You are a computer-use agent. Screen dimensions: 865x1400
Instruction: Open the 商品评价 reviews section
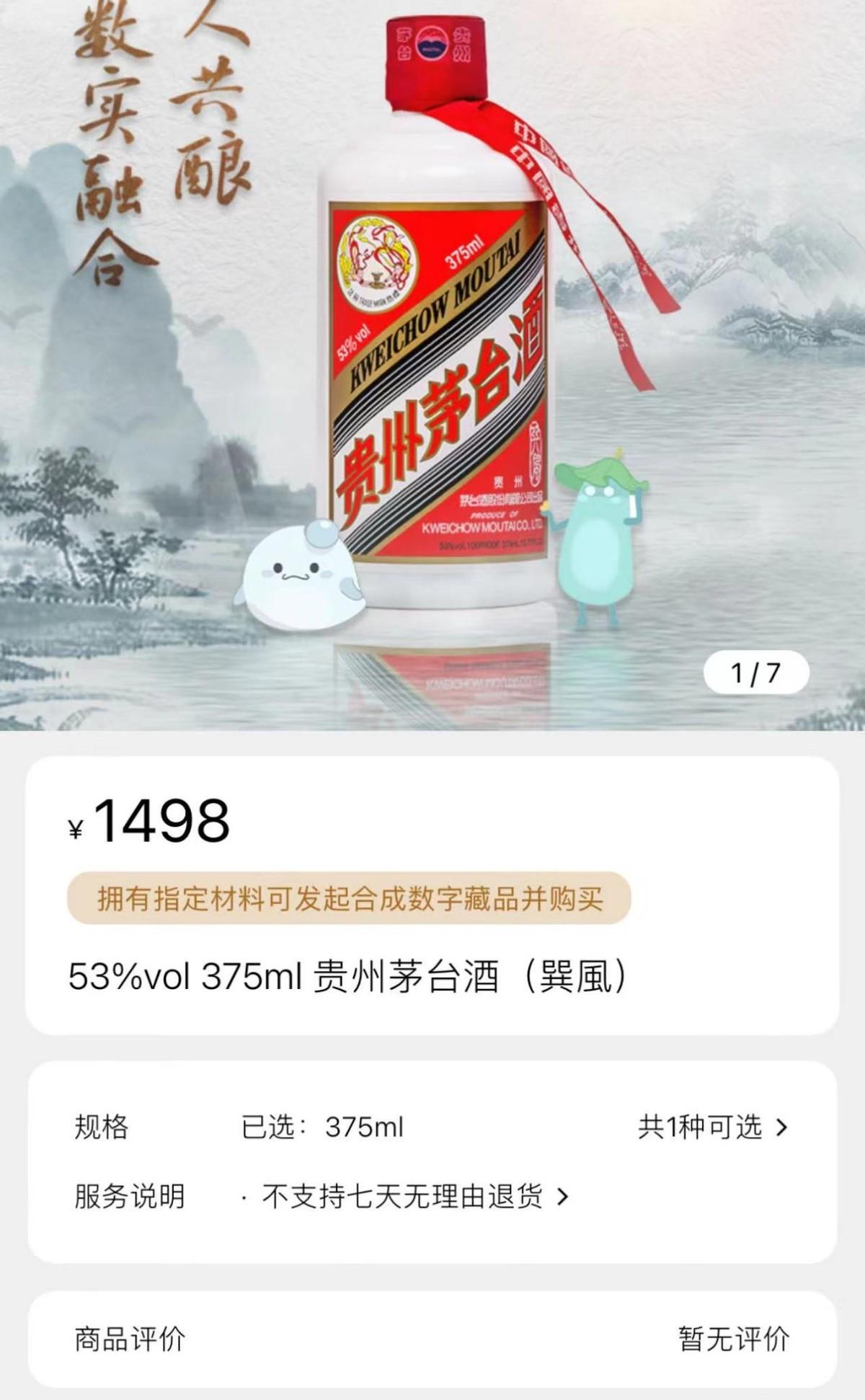(432, 1339)
